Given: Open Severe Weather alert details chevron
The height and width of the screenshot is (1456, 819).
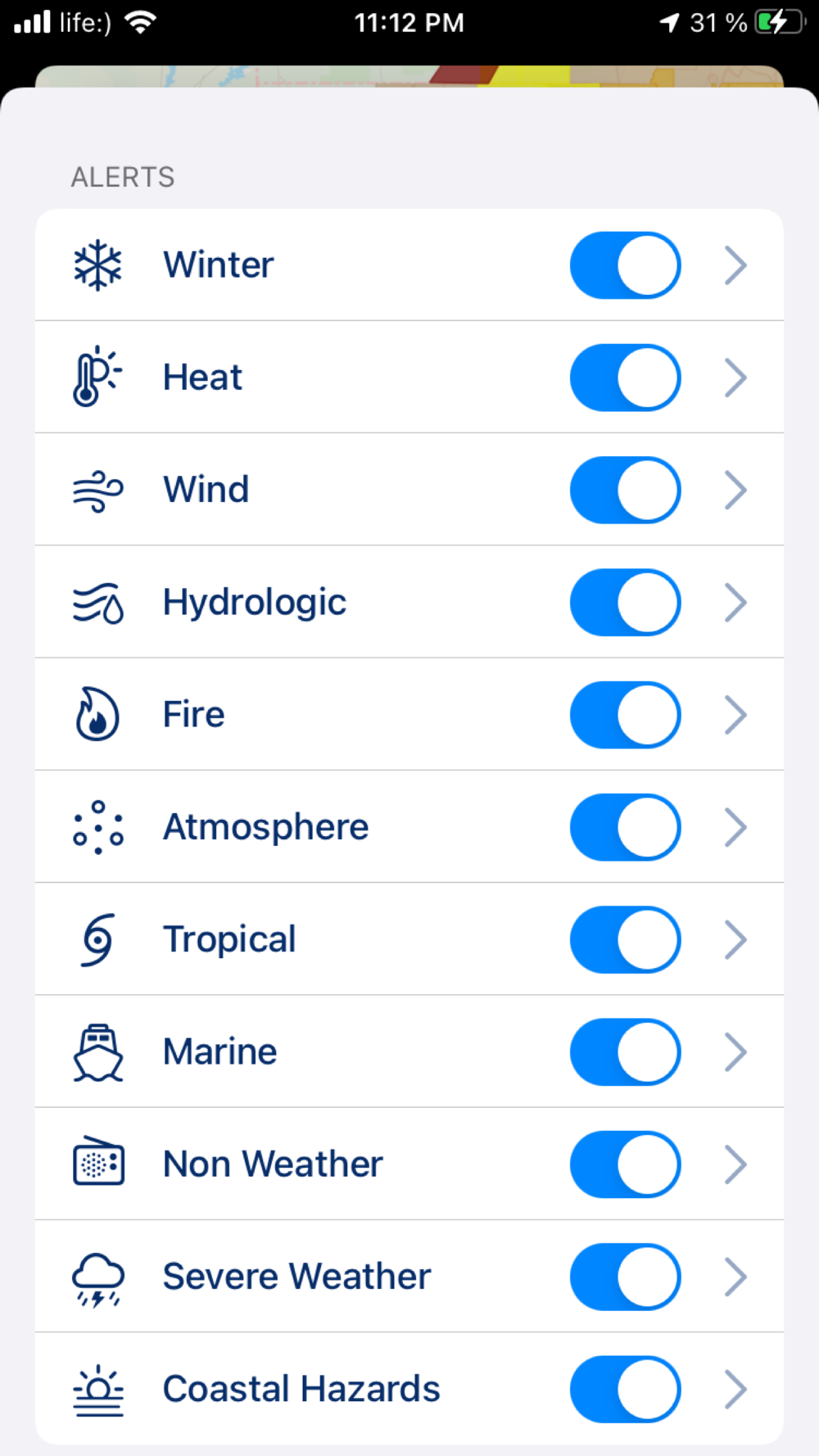Looking at the screenshot, I should [735, 1276].
